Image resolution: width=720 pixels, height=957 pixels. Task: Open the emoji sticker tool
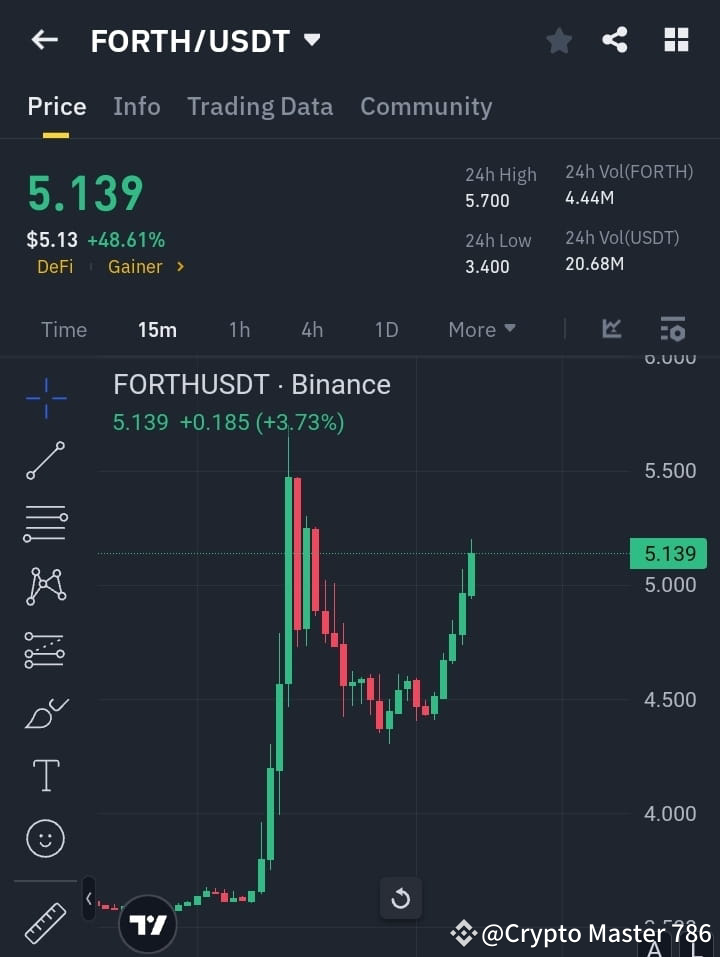[x=44, y=838]
